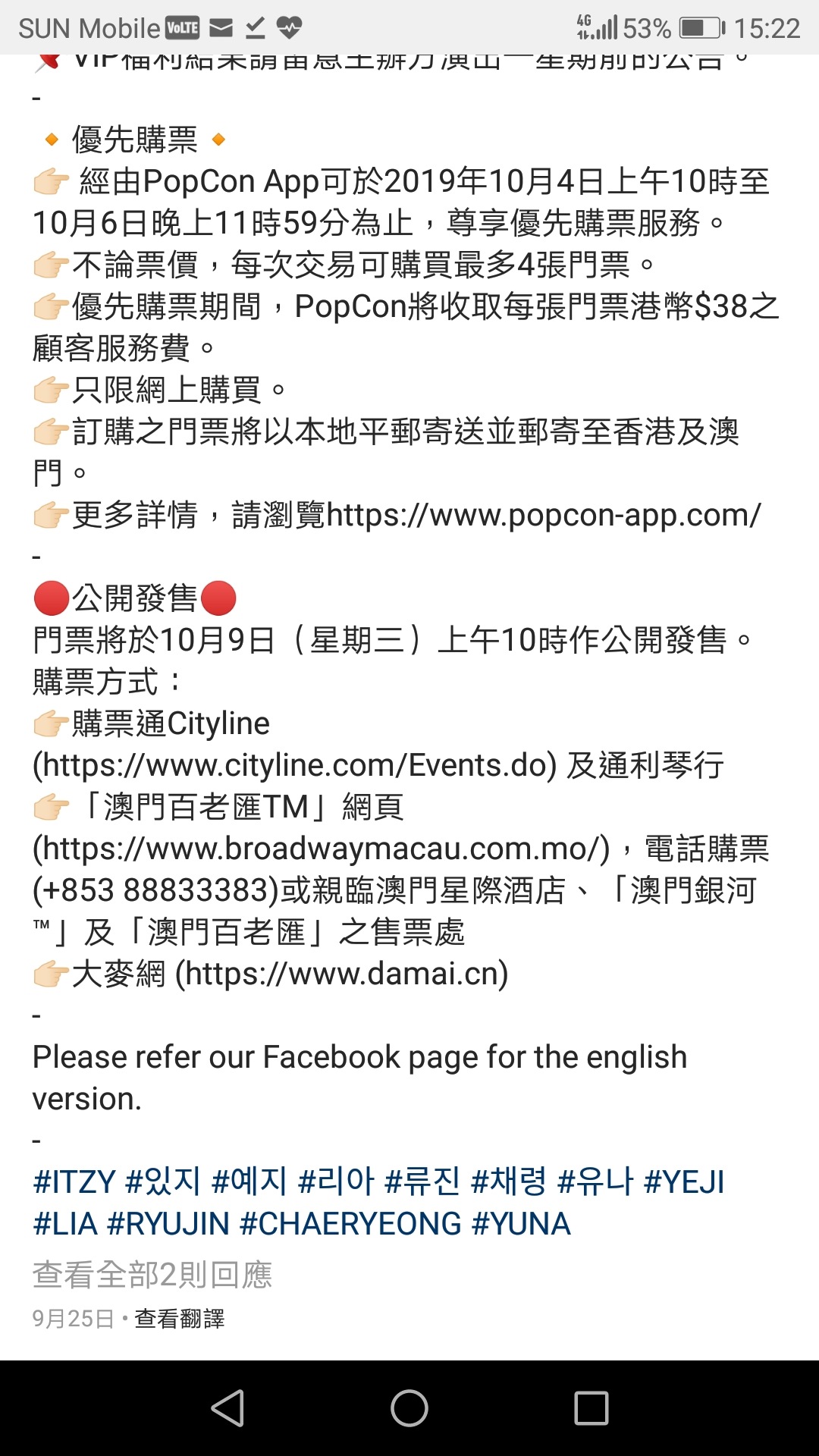The height and width of the screenshot is (1456, 819).
Task: Open the #리아 hashtag
Action: coord(336,1182)
